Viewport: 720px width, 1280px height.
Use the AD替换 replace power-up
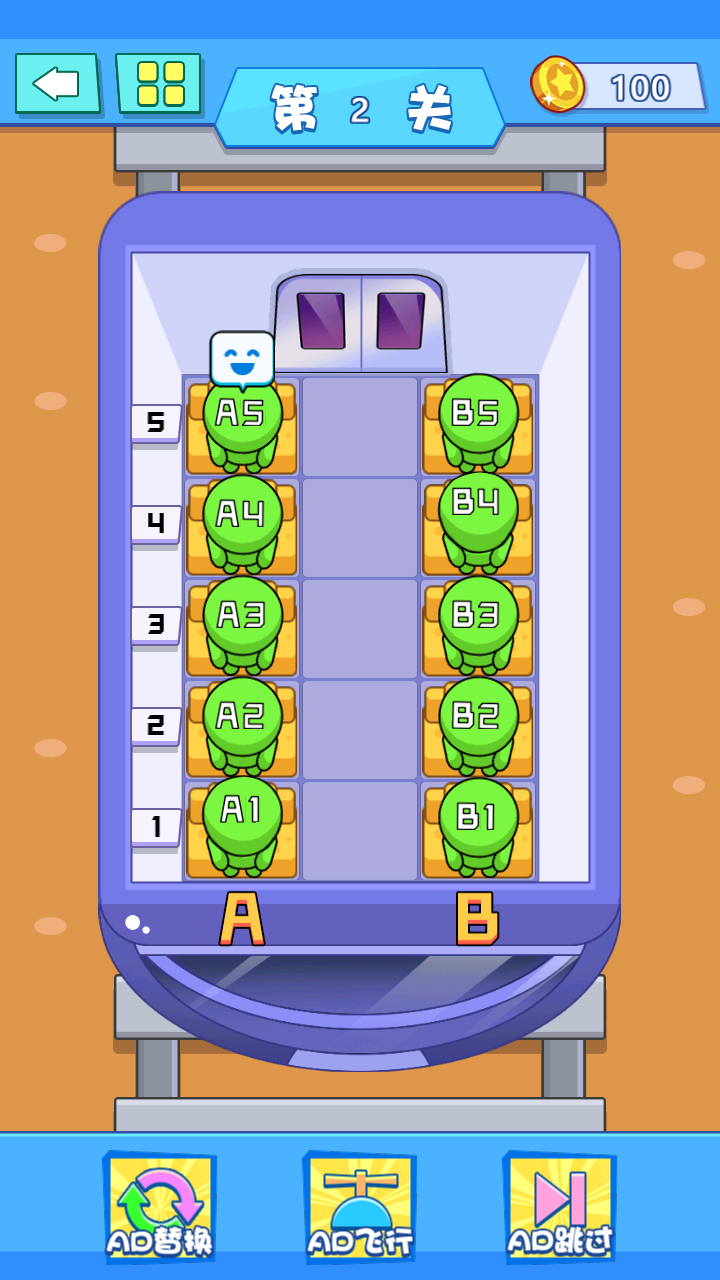click(160, 1207)
